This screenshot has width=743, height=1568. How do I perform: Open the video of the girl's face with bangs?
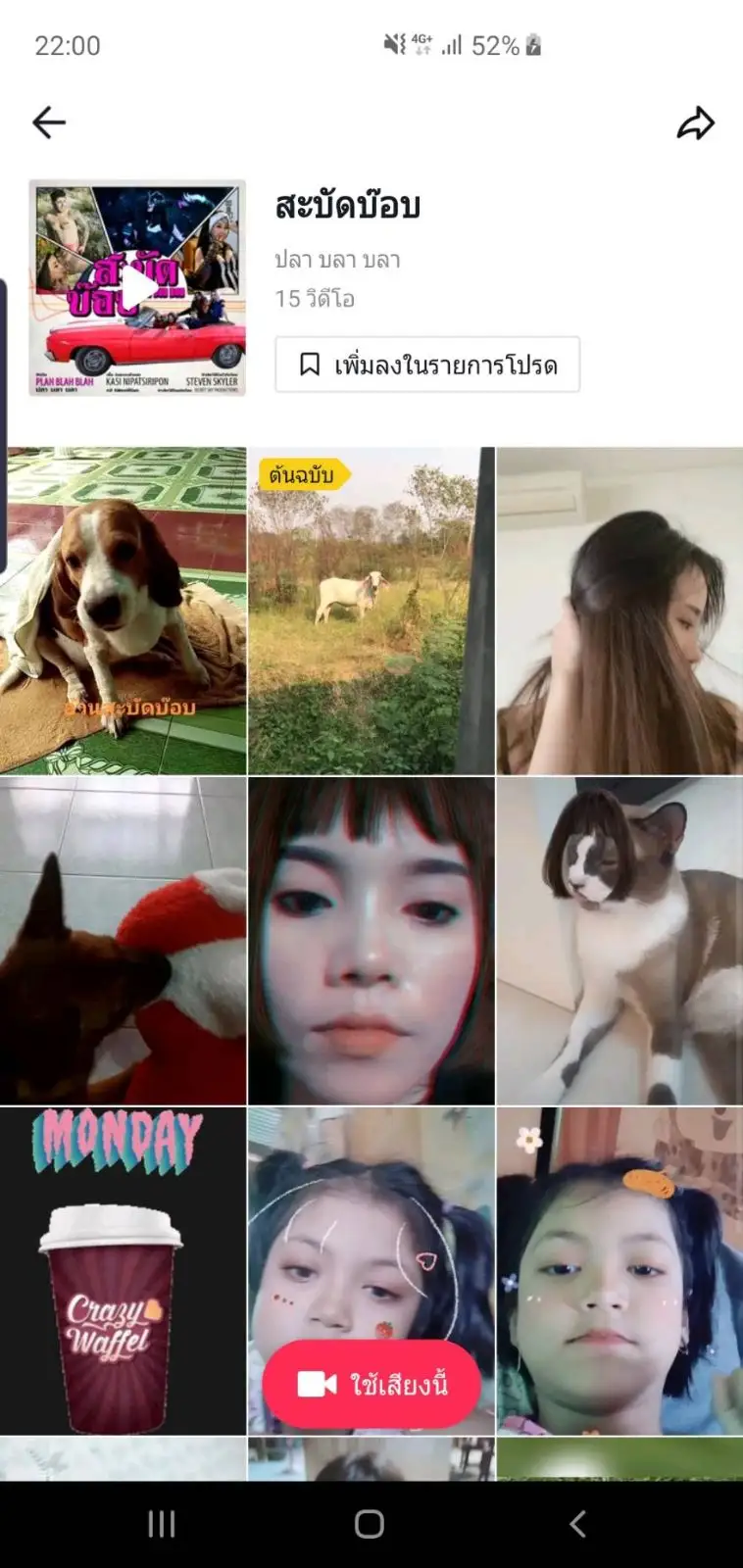[371, 941]
